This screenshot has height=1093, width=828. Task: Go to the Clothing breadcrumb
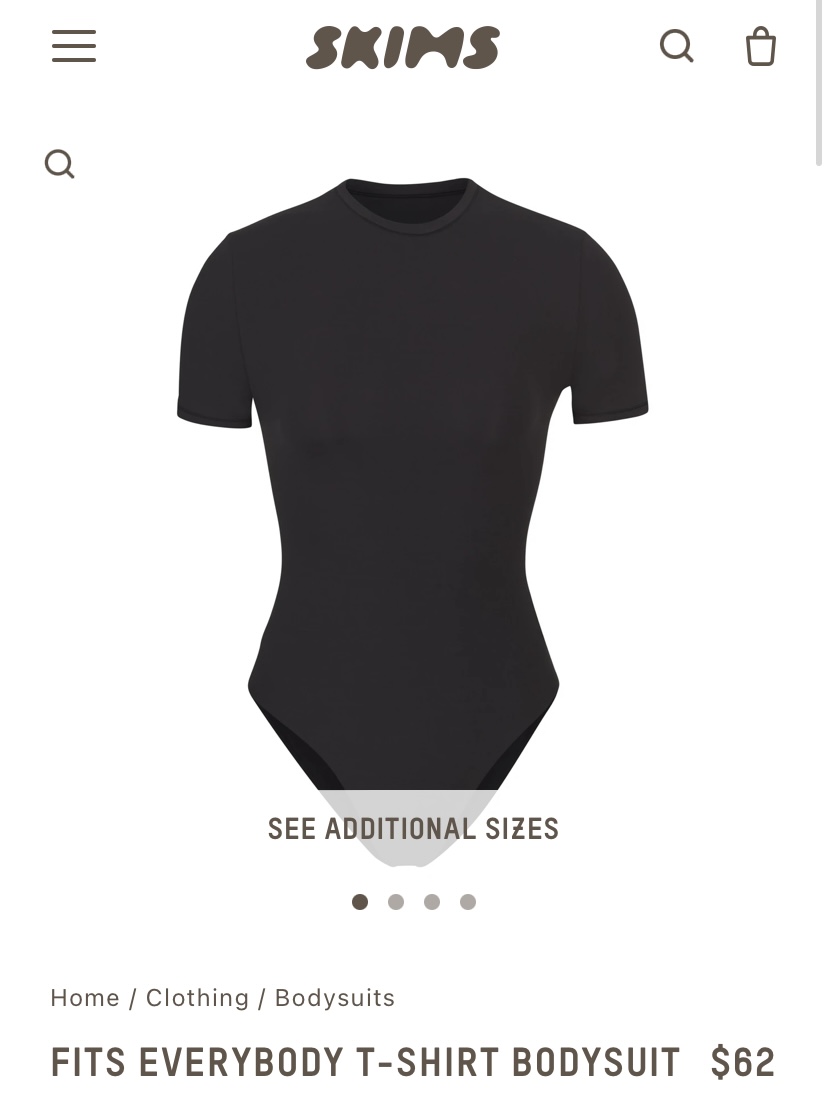tap(198, 998)
